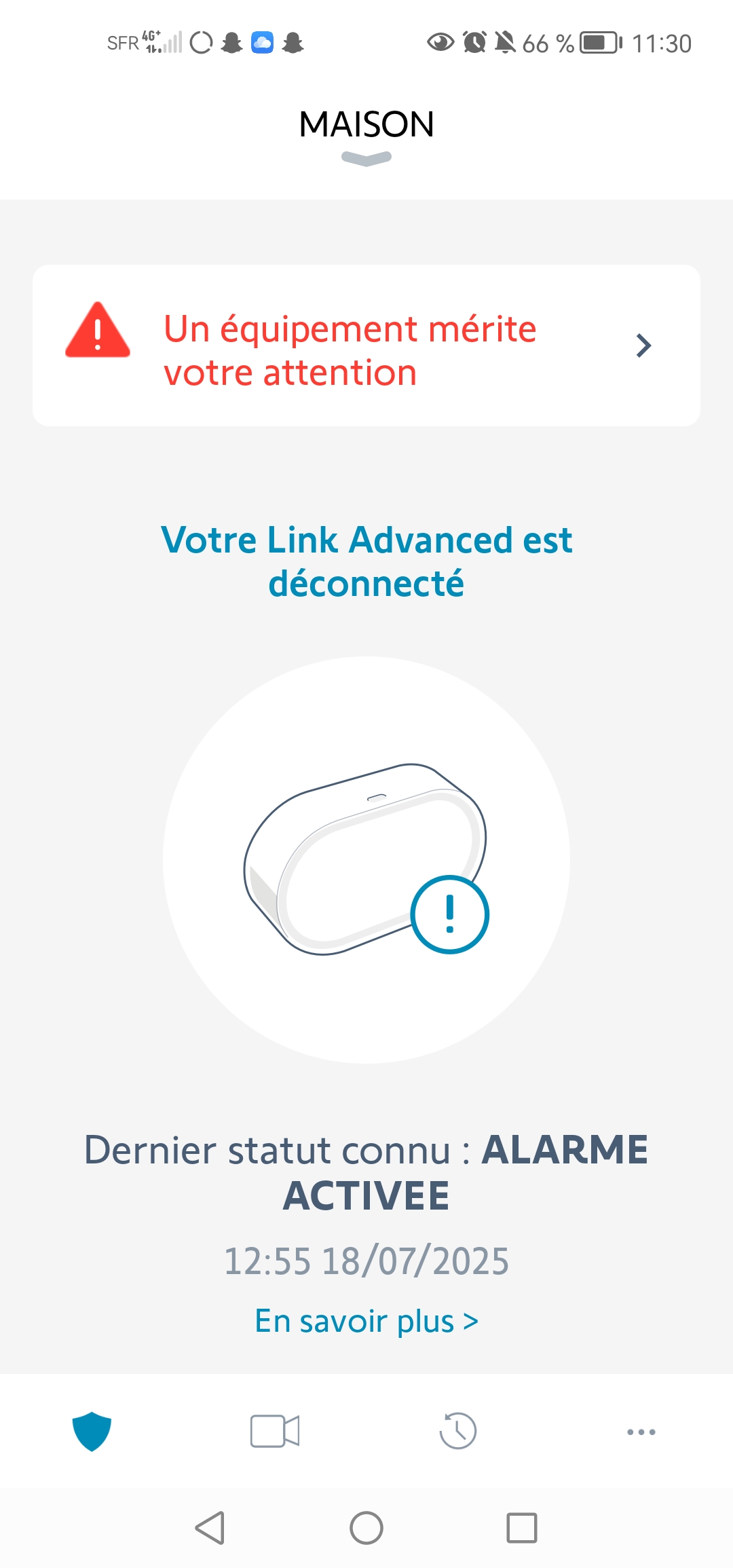Open the 'Un équipement mérite votre attention' alert
The image size is (733, 1568).
click(366, 346)
